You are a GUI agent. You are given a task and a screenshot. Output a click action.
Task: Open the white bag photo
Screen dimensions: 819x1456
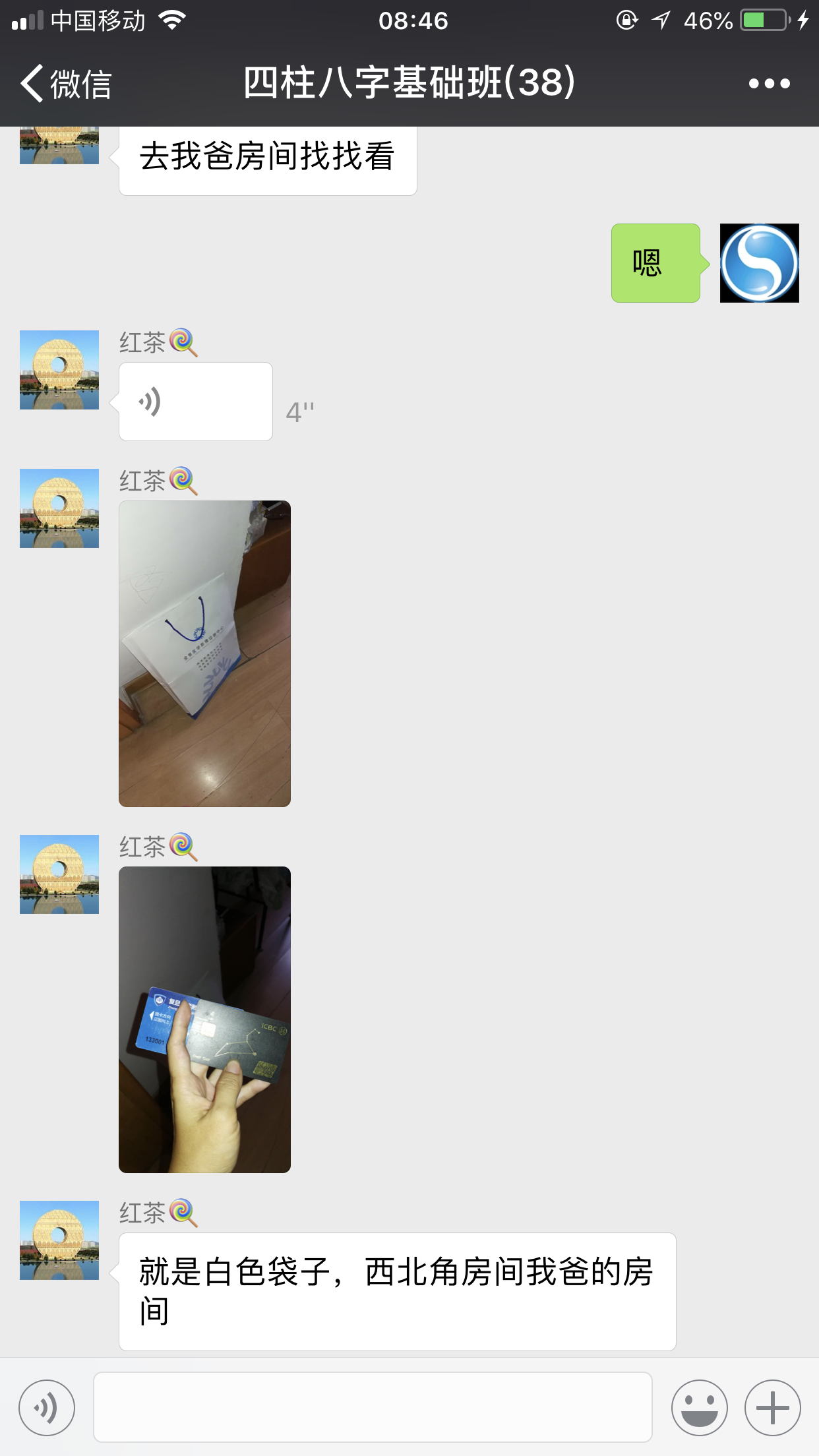[204, 653]
